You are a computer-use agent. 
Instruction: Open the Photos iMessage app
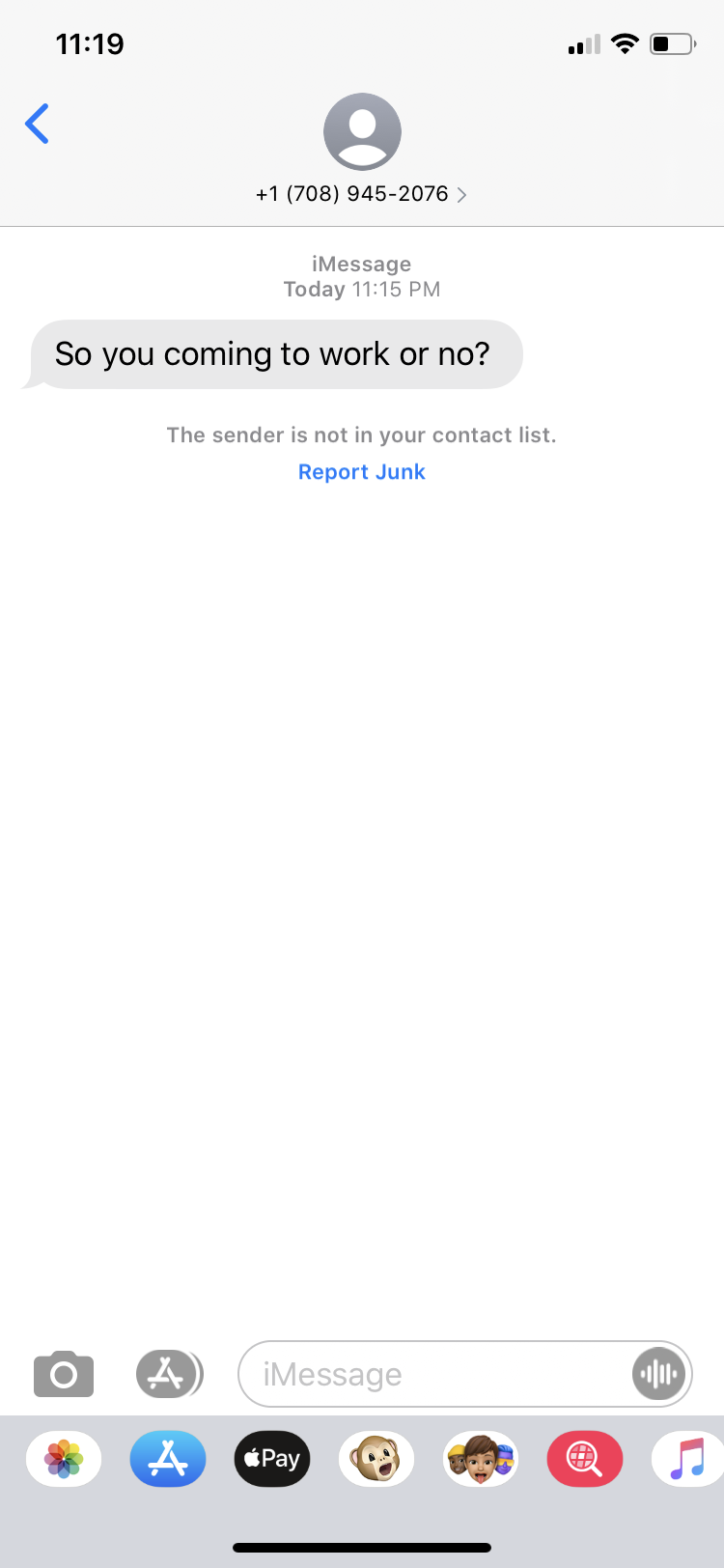[x=64, y=1458]
